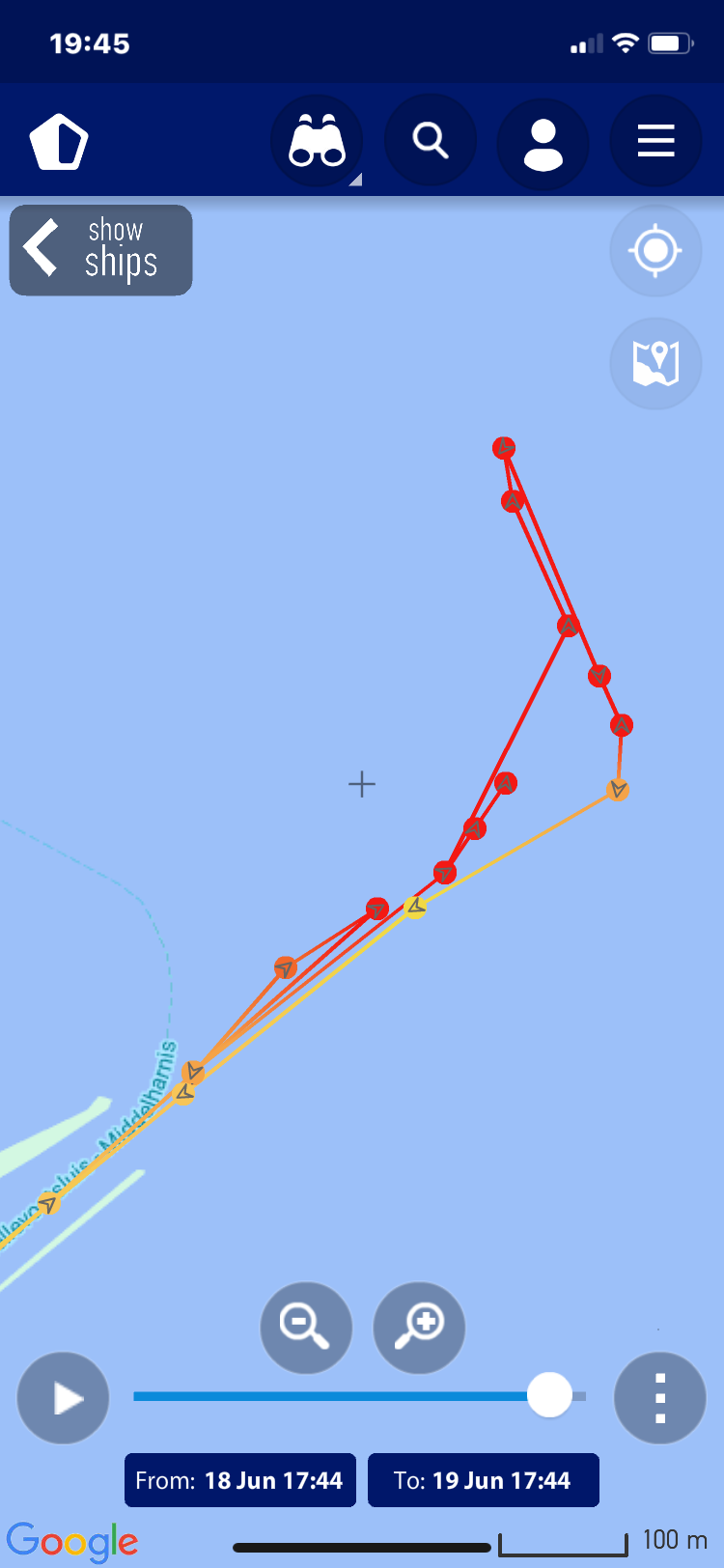Image resolution: width=724 pixels, height=1568 pixels.
Task: Change the From date 18 Jun 17:44
Action: [x=240, y=1480]
